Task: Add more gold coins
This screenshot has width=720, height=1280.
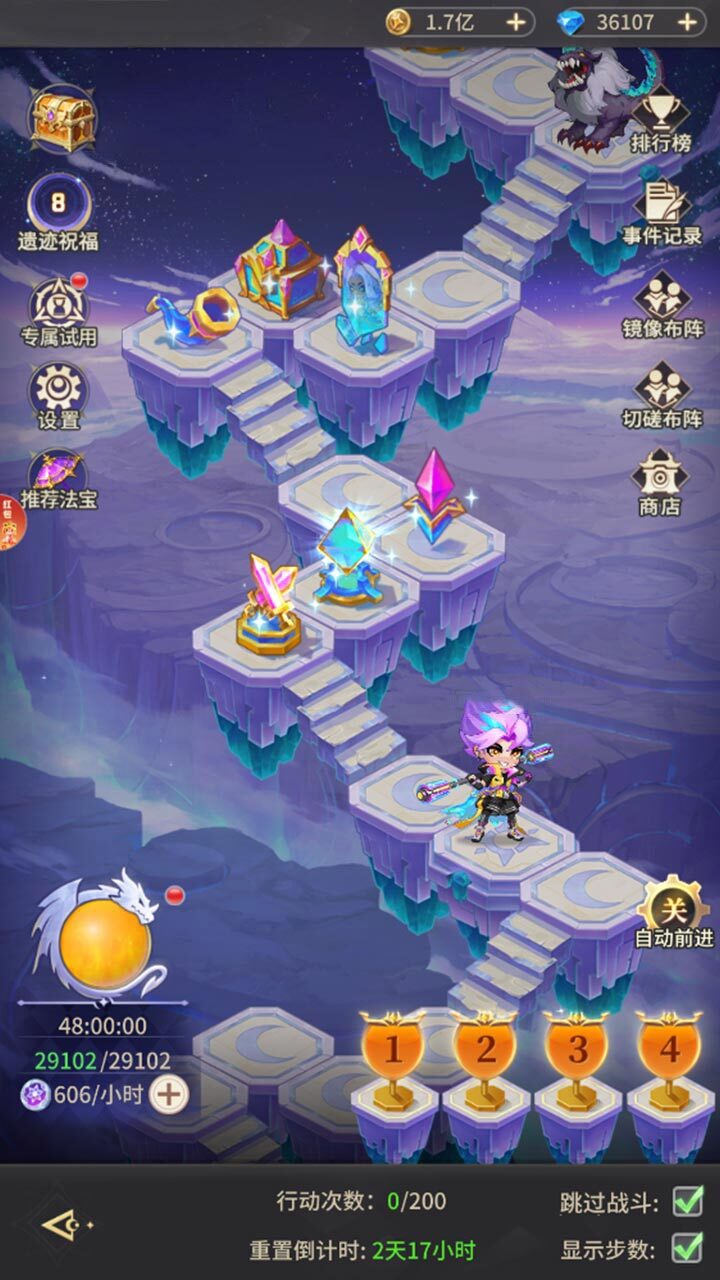Action: [x=515, y=22]
